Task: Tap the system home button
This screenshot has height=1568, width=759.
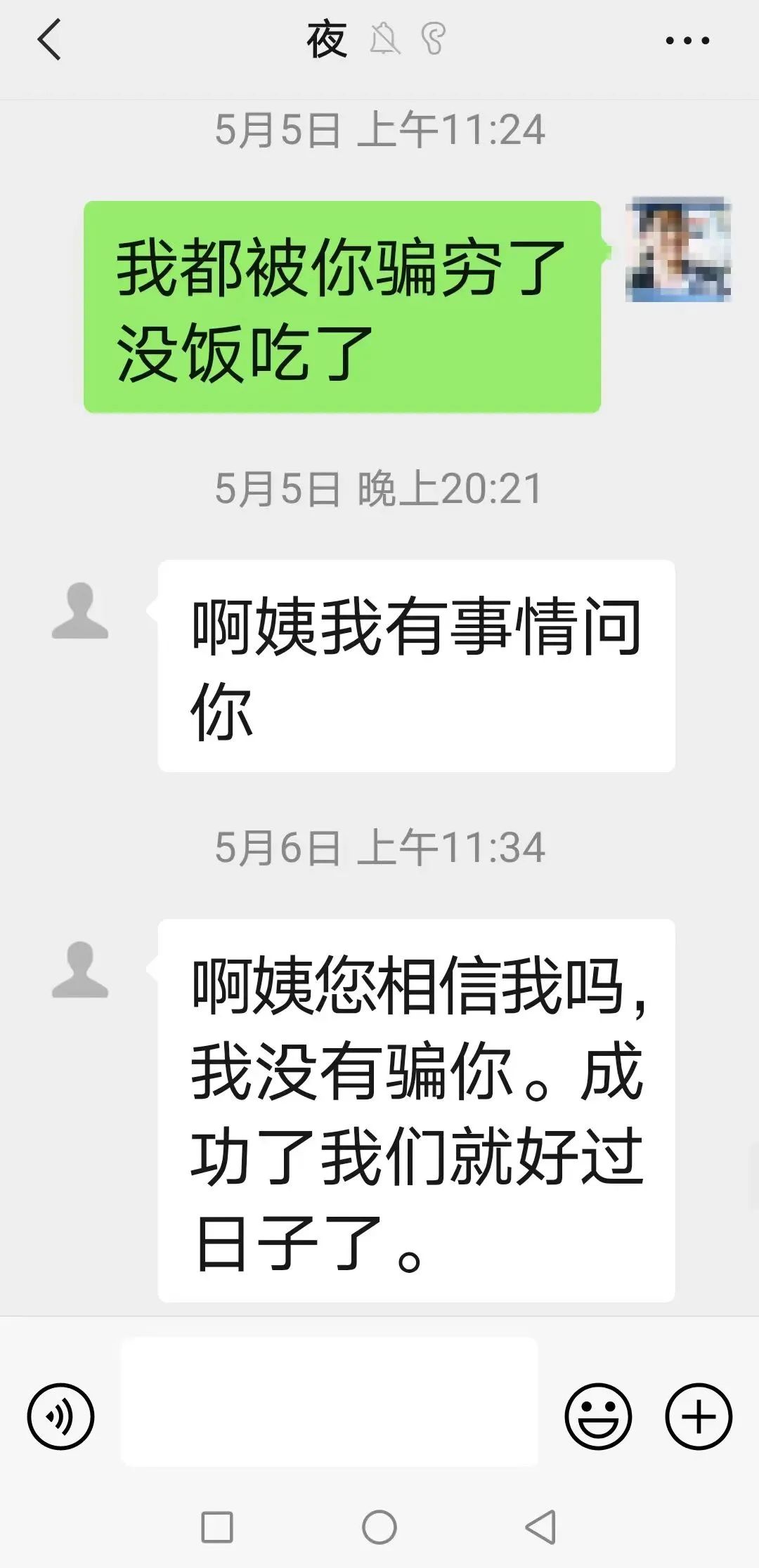Action: coord(379,1527)
